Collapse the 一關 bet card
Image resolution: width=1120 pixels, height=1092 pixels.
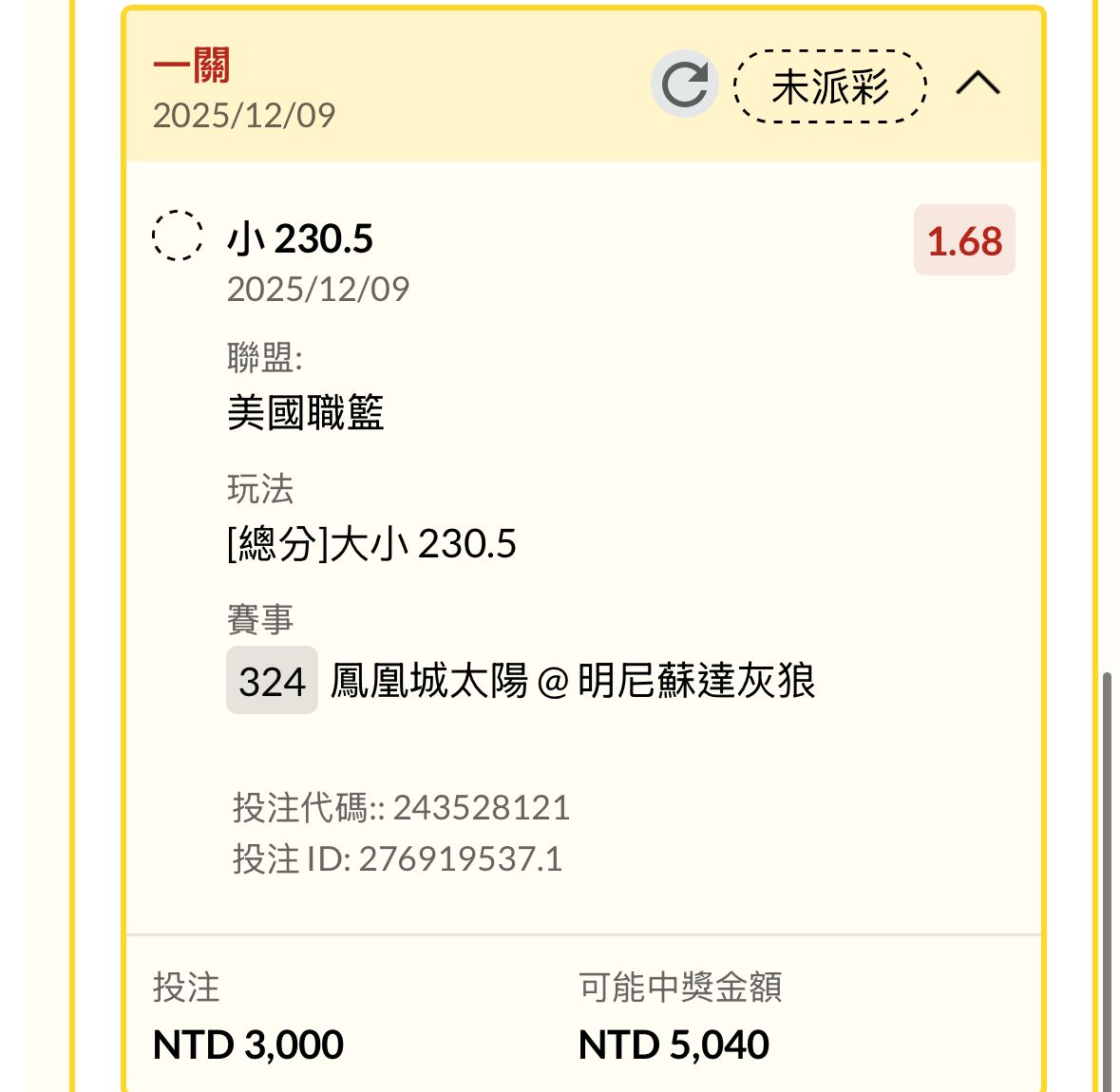[978, 85]
